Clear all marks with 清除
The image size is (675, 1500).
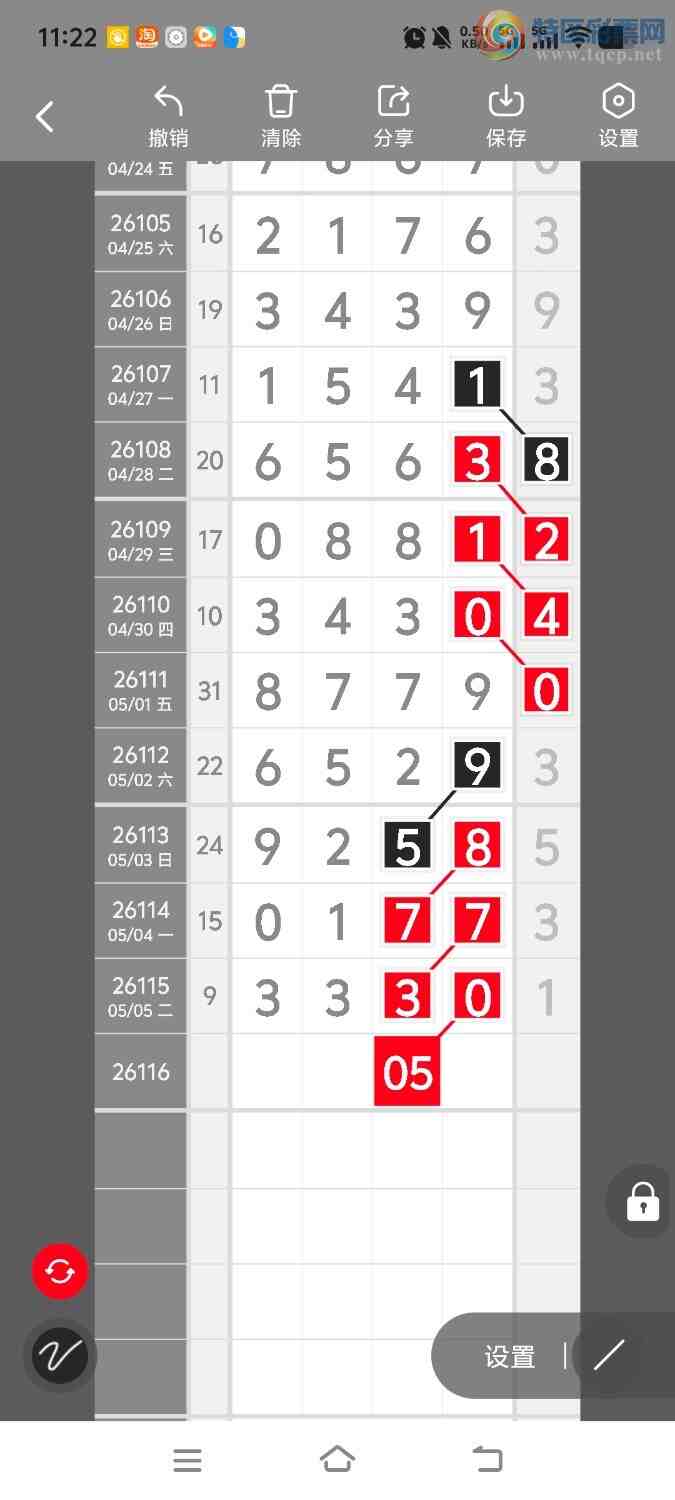point(281,117)
